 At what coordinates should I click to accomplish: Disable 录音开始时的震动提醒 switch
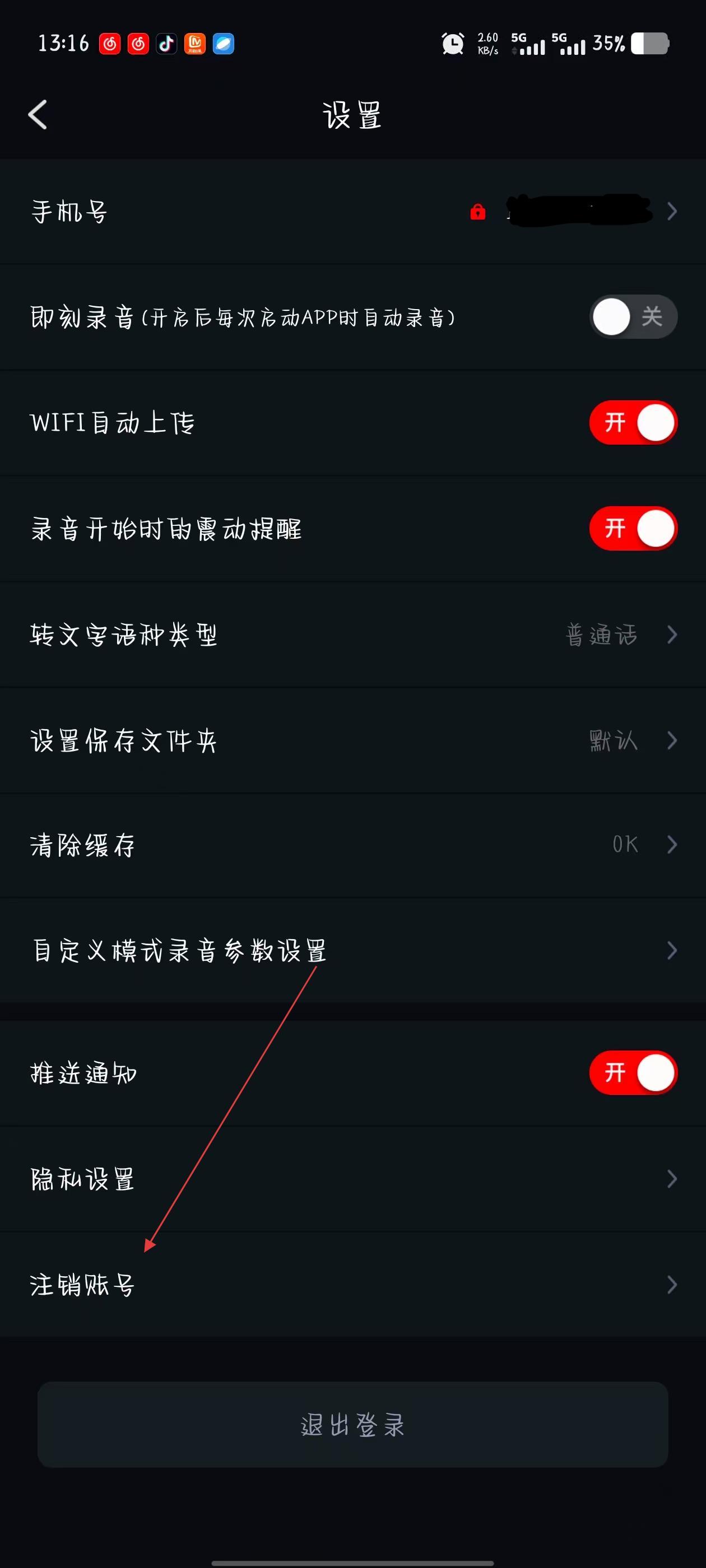click(x=633, y=528)
